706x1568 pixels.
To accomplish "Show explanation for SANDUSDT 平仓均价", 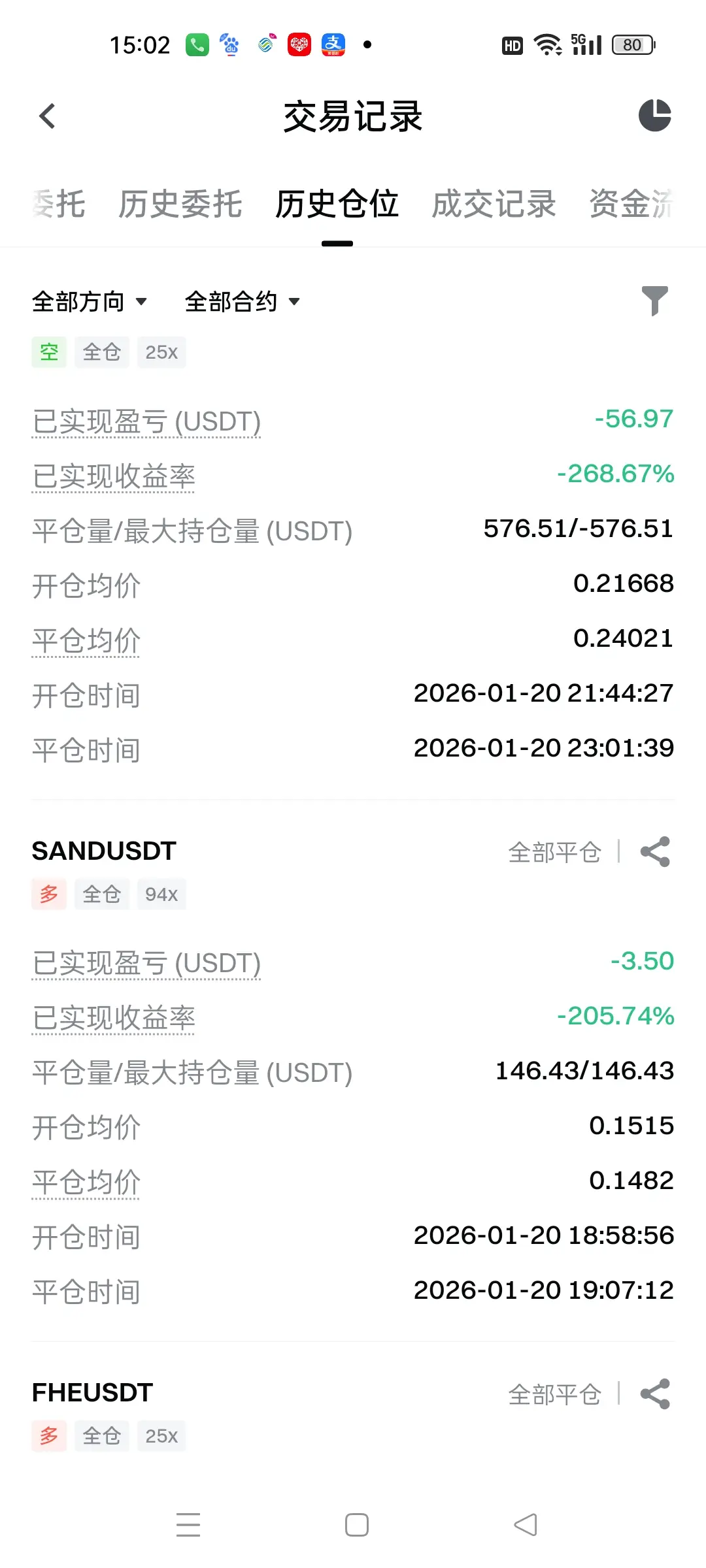I will click(x=86, y=1183).
